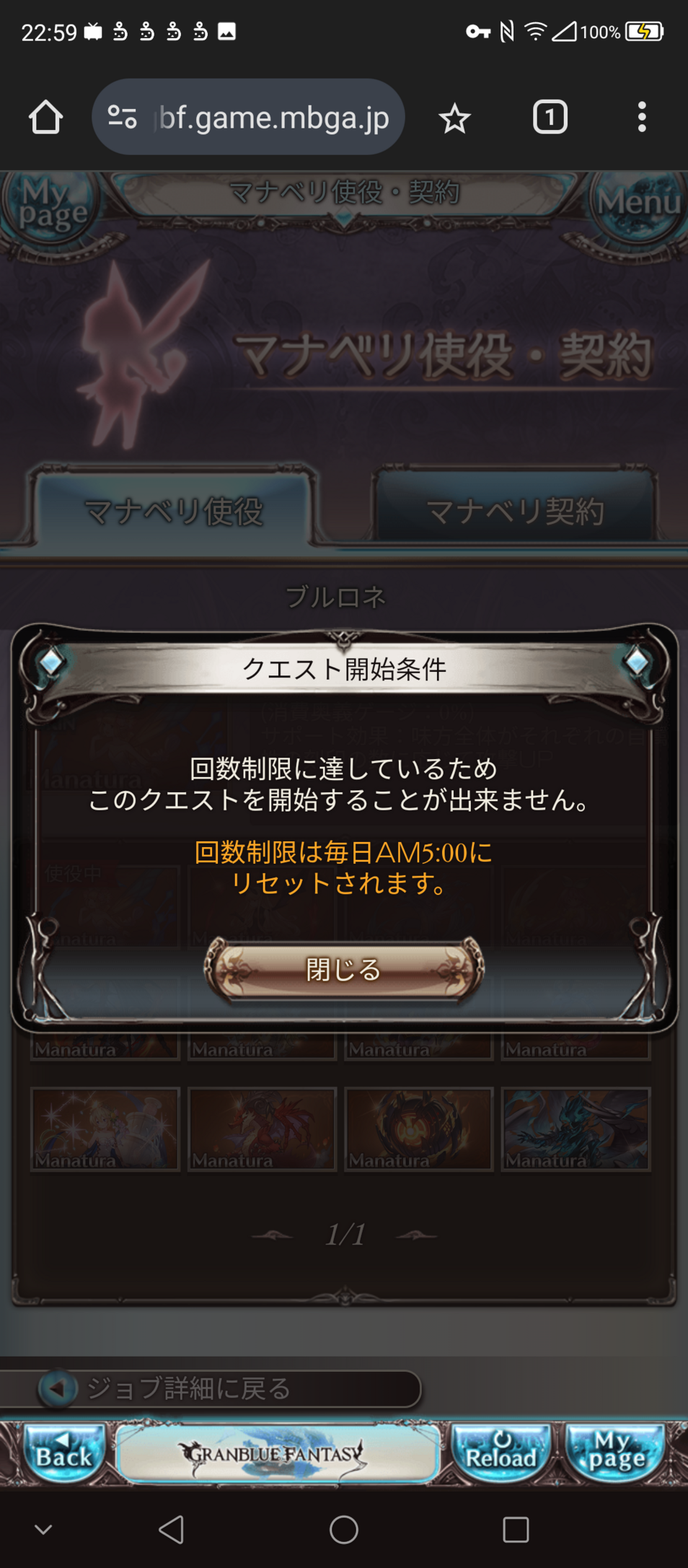The height and width of the screenshot is (1568, 688).
Task: Go back with the system back button
Action: click(x=172, y=1529)
